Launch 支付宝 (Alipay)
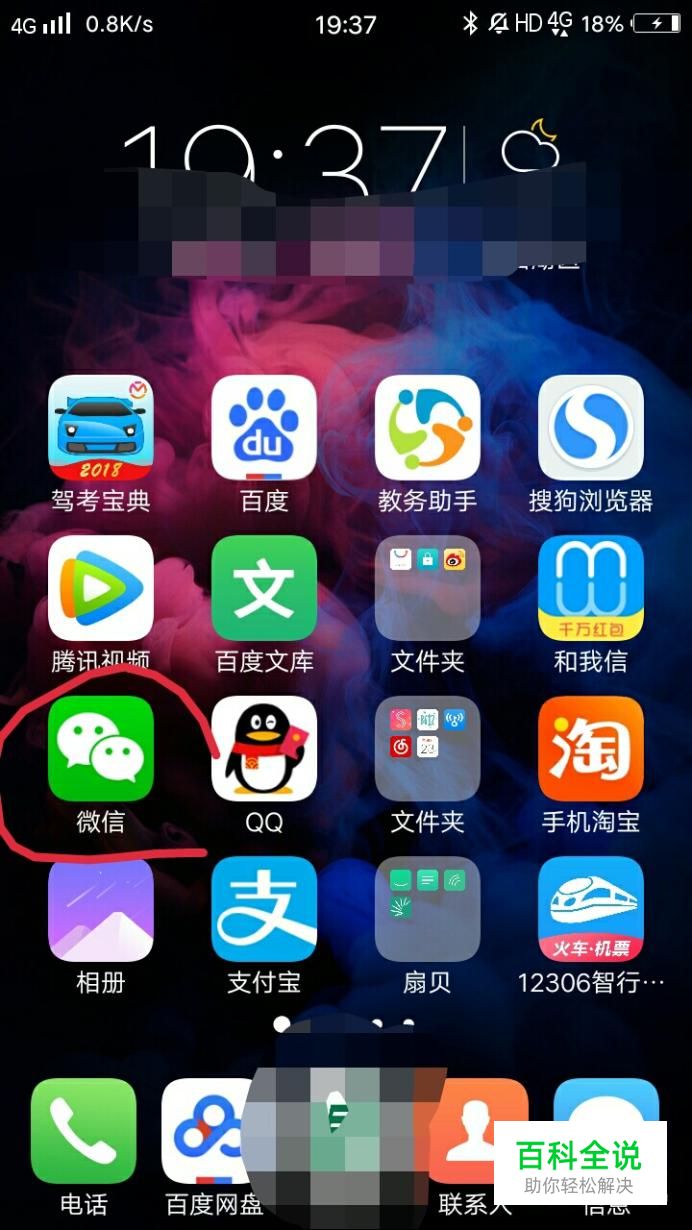 click(x=264, y=909)
